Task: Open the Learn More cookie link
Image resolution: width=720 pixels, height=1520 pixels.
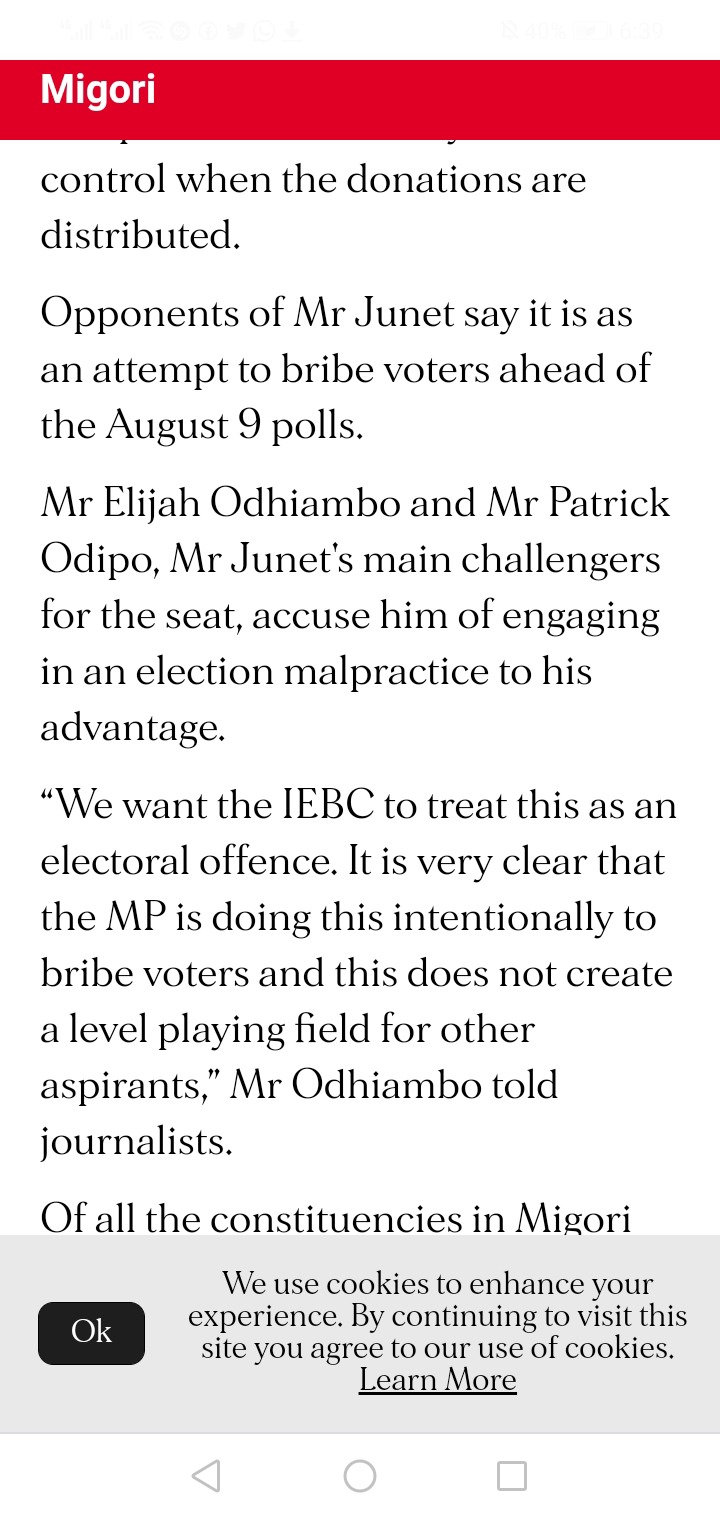Action: (438, 1380)
